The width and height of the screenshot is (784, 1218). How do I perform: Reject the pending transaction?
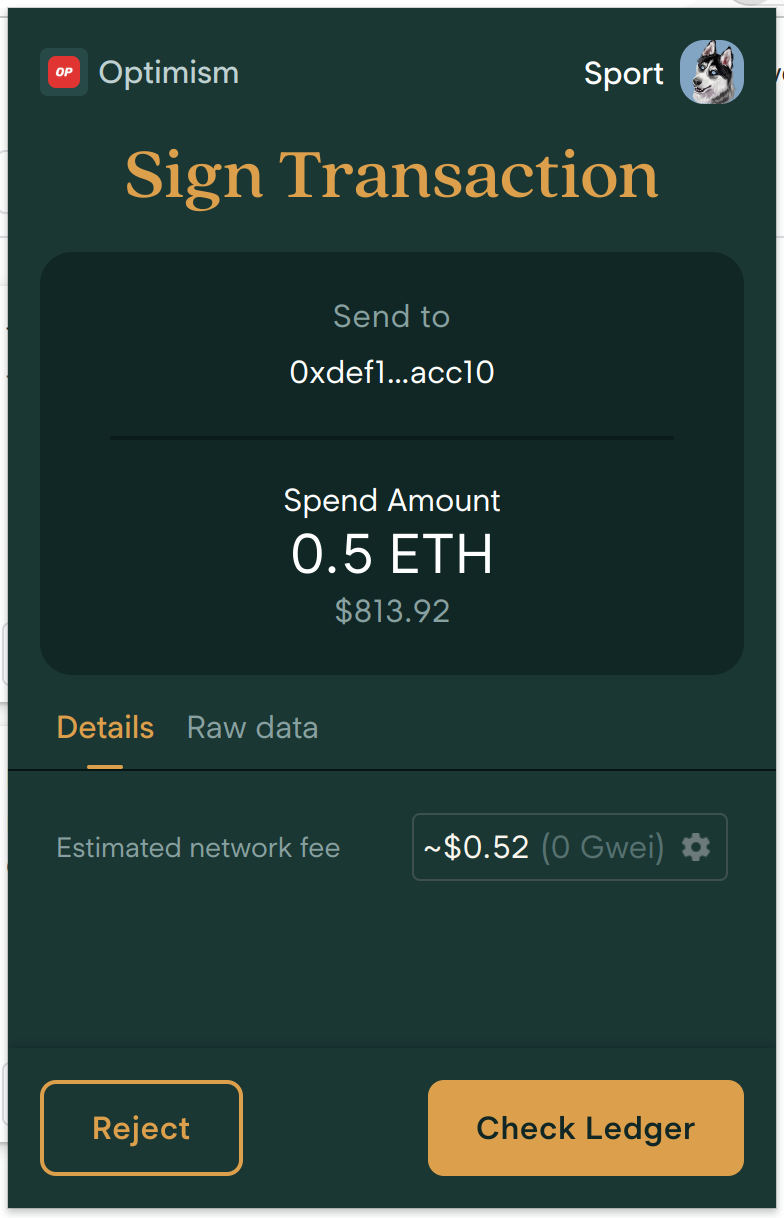[140, 1127]
